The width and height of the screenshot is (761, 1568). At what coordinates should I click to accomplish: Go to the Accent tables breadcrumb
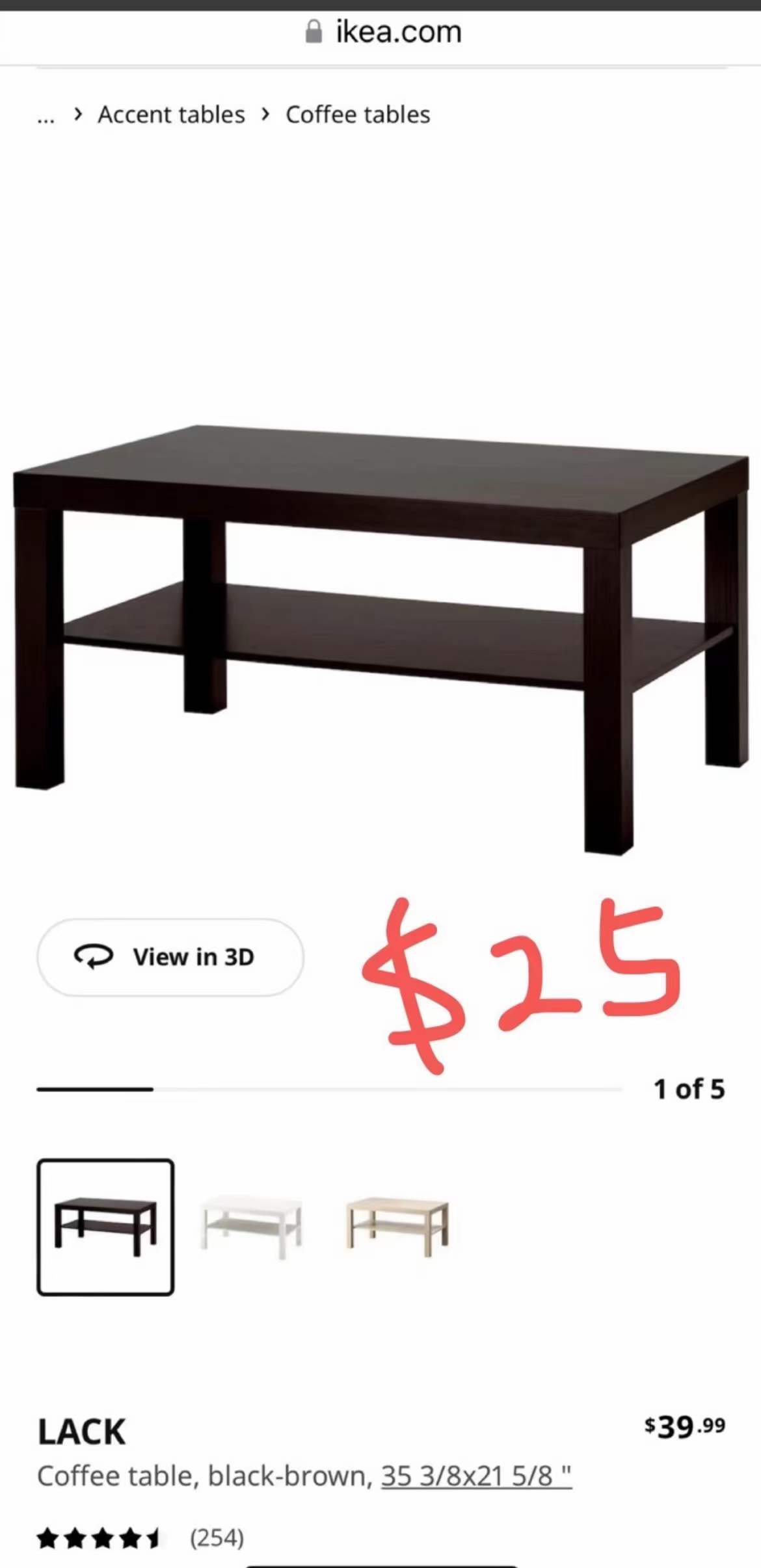[x=171, y=115]
